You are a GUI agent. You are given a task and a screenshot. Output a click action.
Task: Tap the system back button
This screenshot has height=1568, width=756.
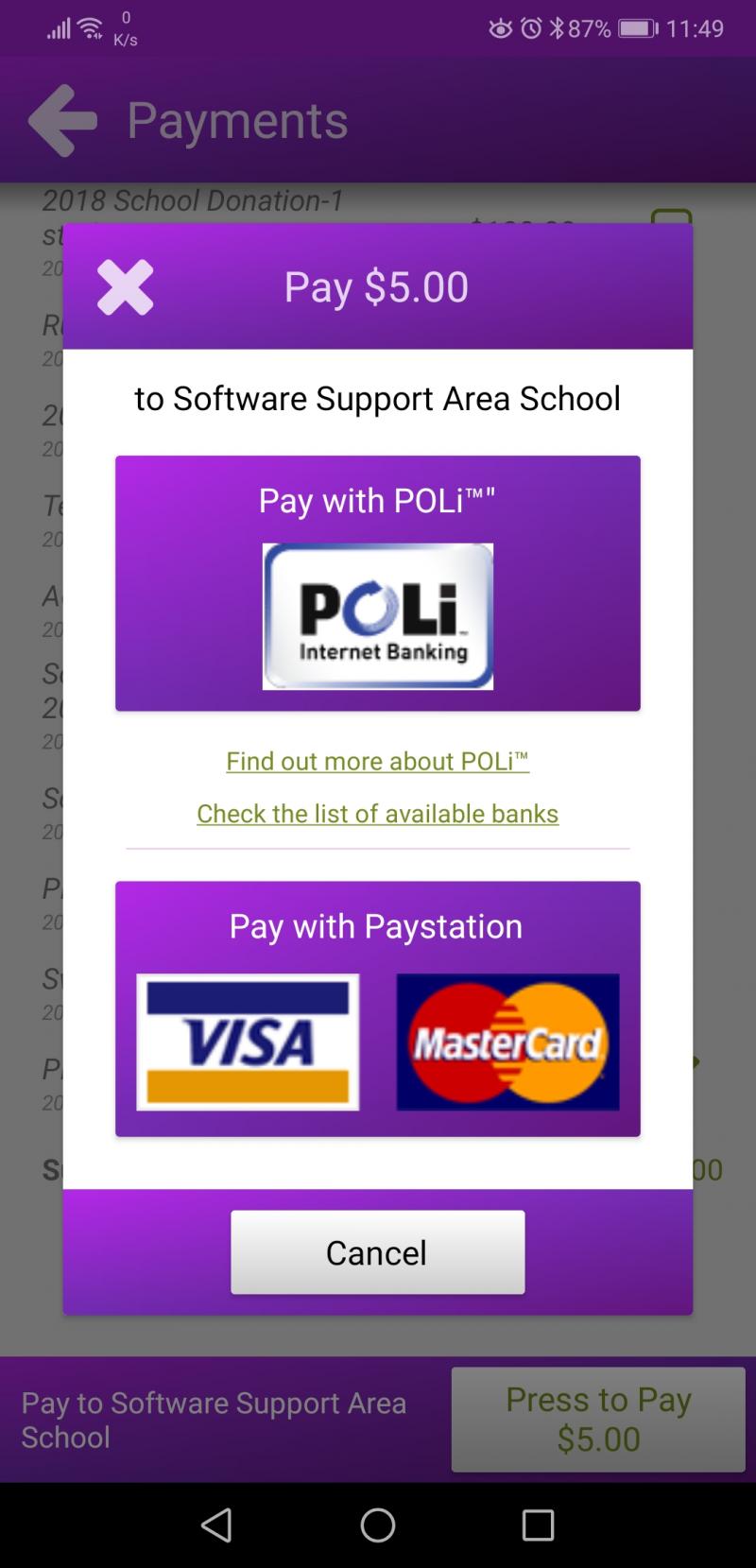pyautogui.click(x=217, y=1525)
